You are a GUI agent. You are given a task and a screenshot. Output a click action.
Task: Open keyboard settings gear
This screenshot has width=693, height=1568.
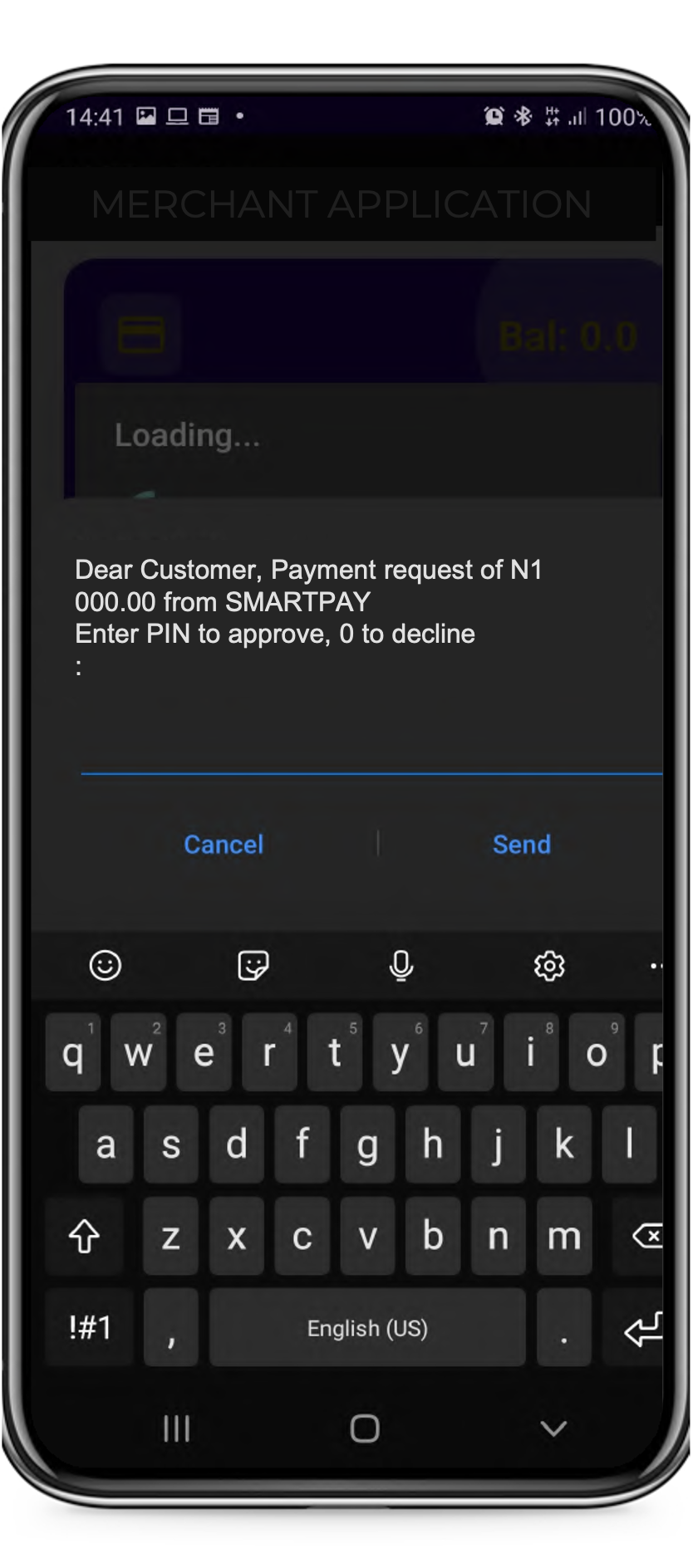click(549, 965)
